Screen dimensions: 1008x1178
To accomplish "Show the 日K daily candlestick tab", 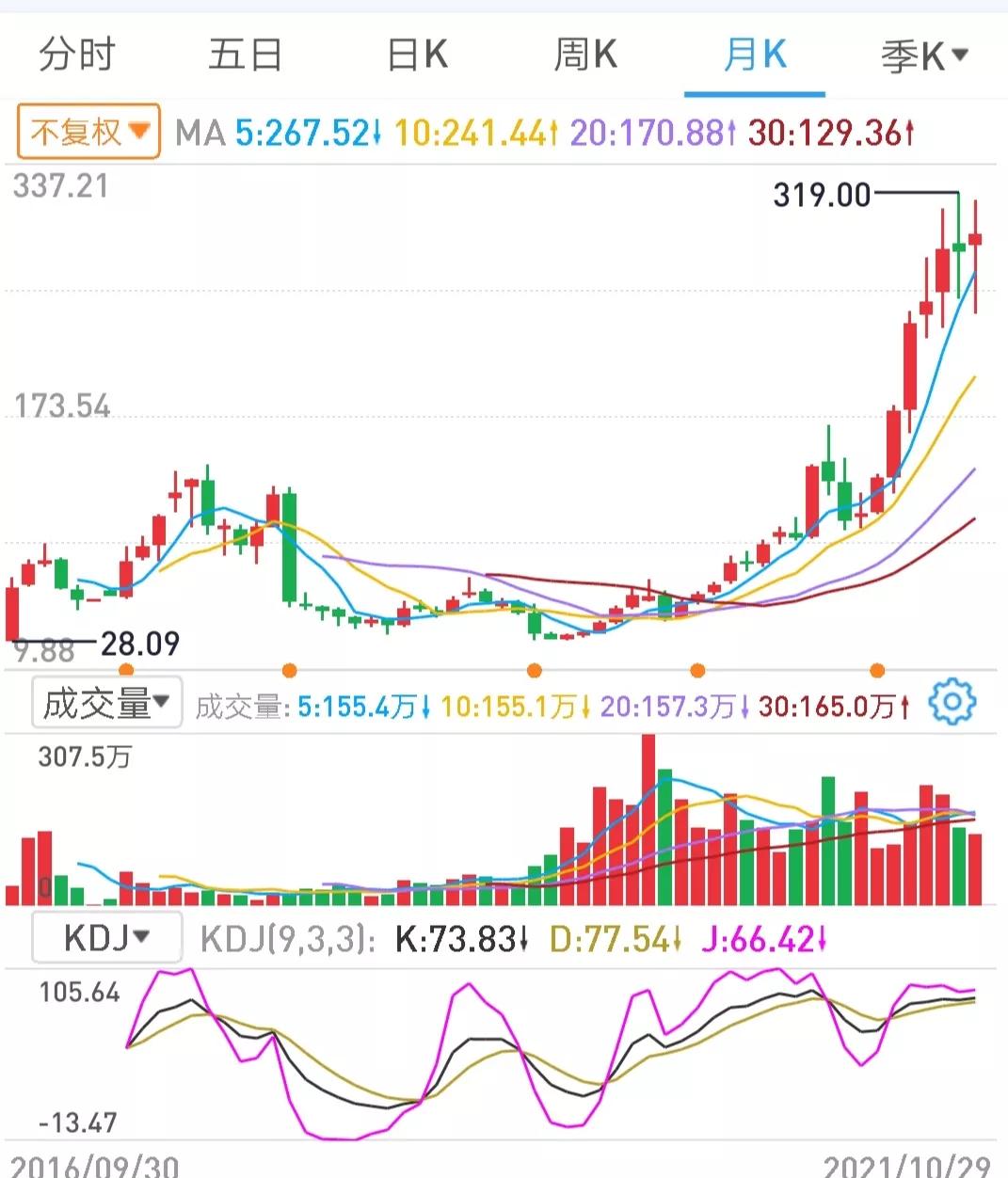I will 417,55.
